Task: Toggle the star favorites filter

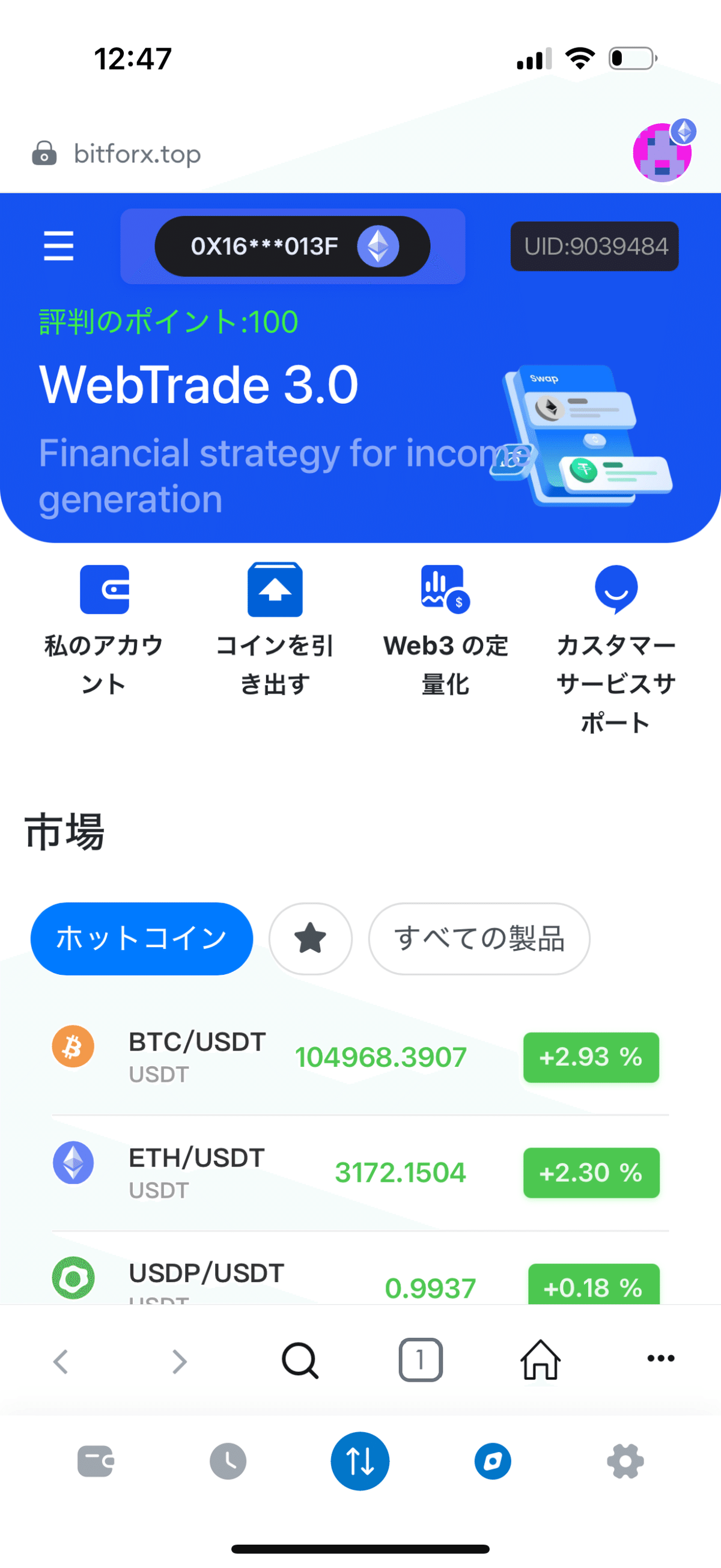Action: (311, 939)
